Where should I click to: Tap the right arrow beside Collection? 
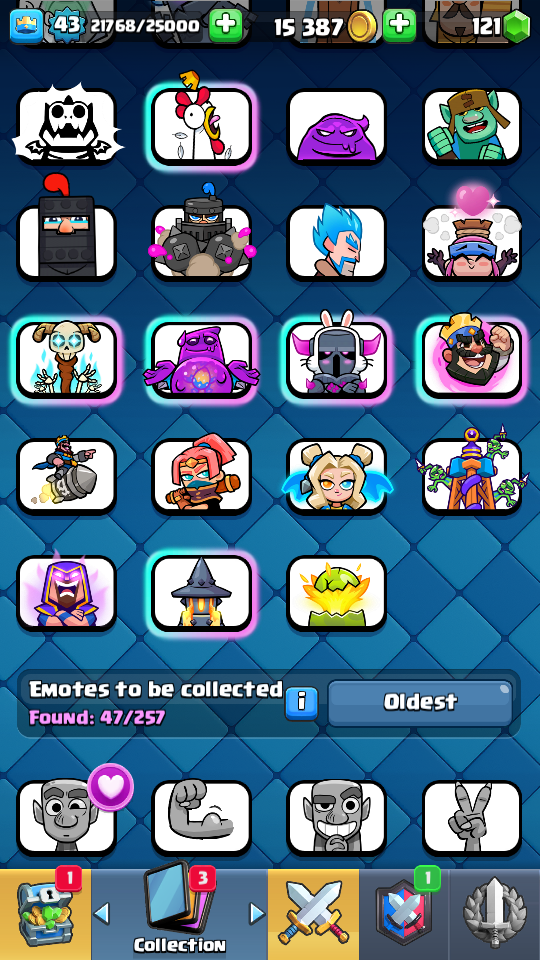[258, 913]
